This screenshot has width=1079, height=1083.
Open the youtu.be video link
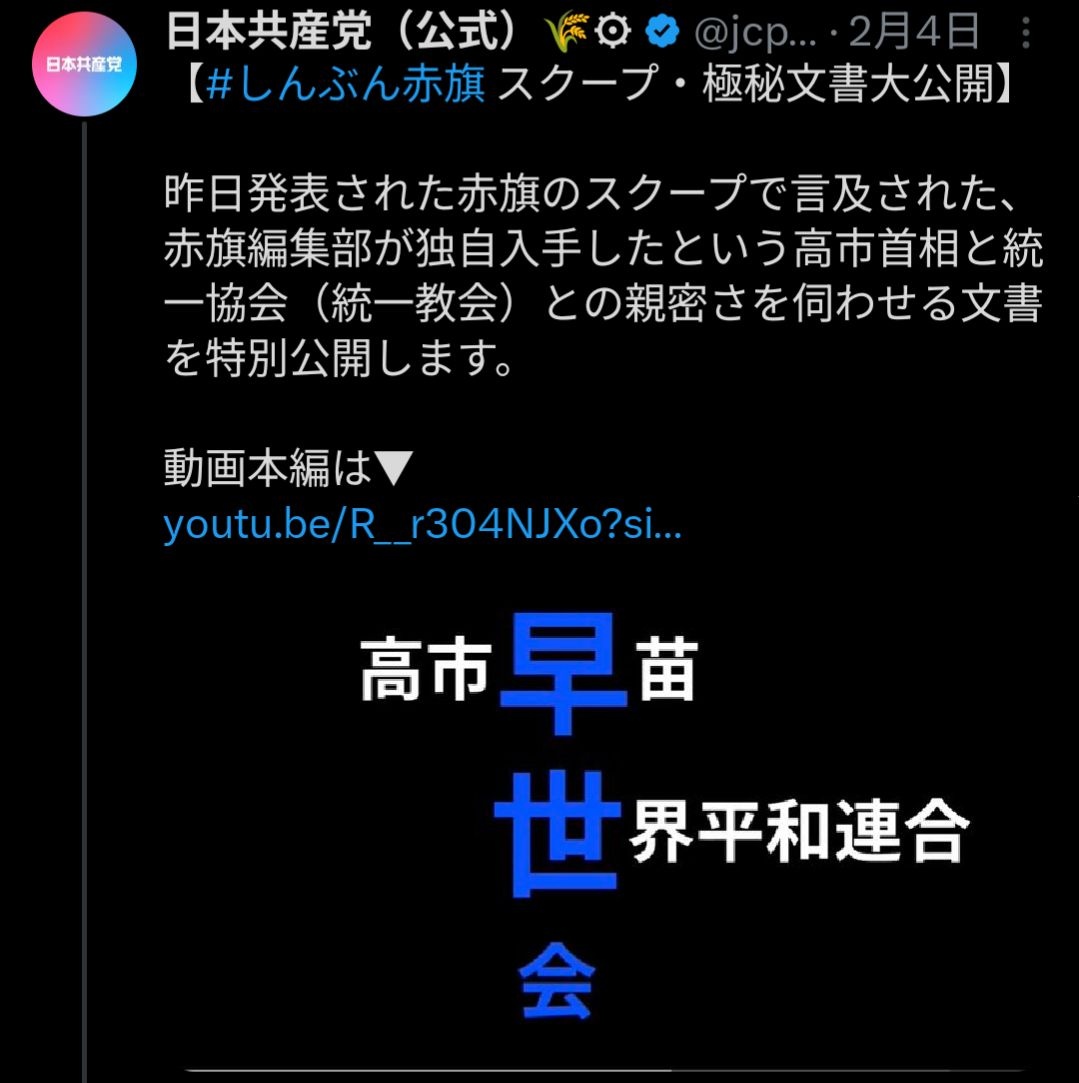pos(422,525)
